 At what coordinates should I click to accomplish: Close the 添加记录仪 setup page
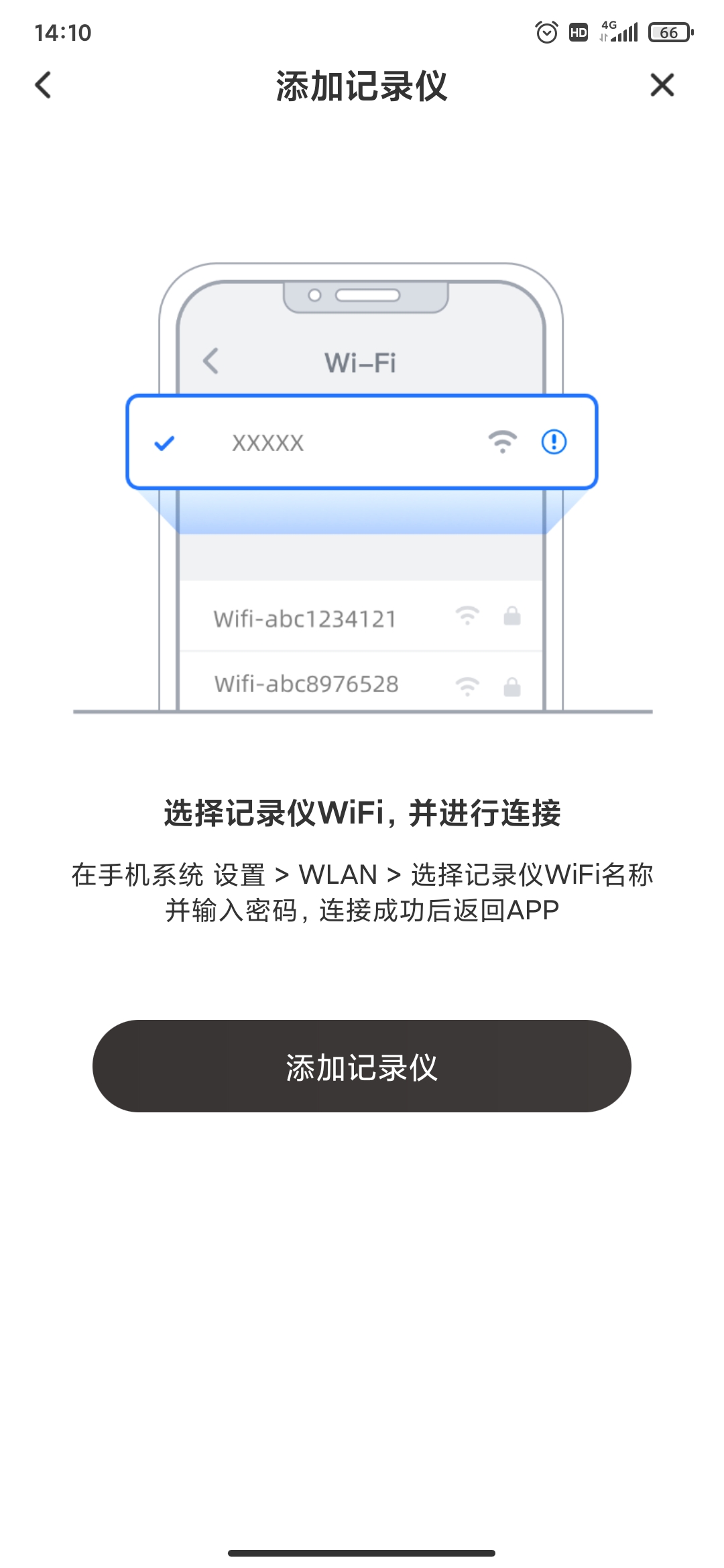(662, 85)
